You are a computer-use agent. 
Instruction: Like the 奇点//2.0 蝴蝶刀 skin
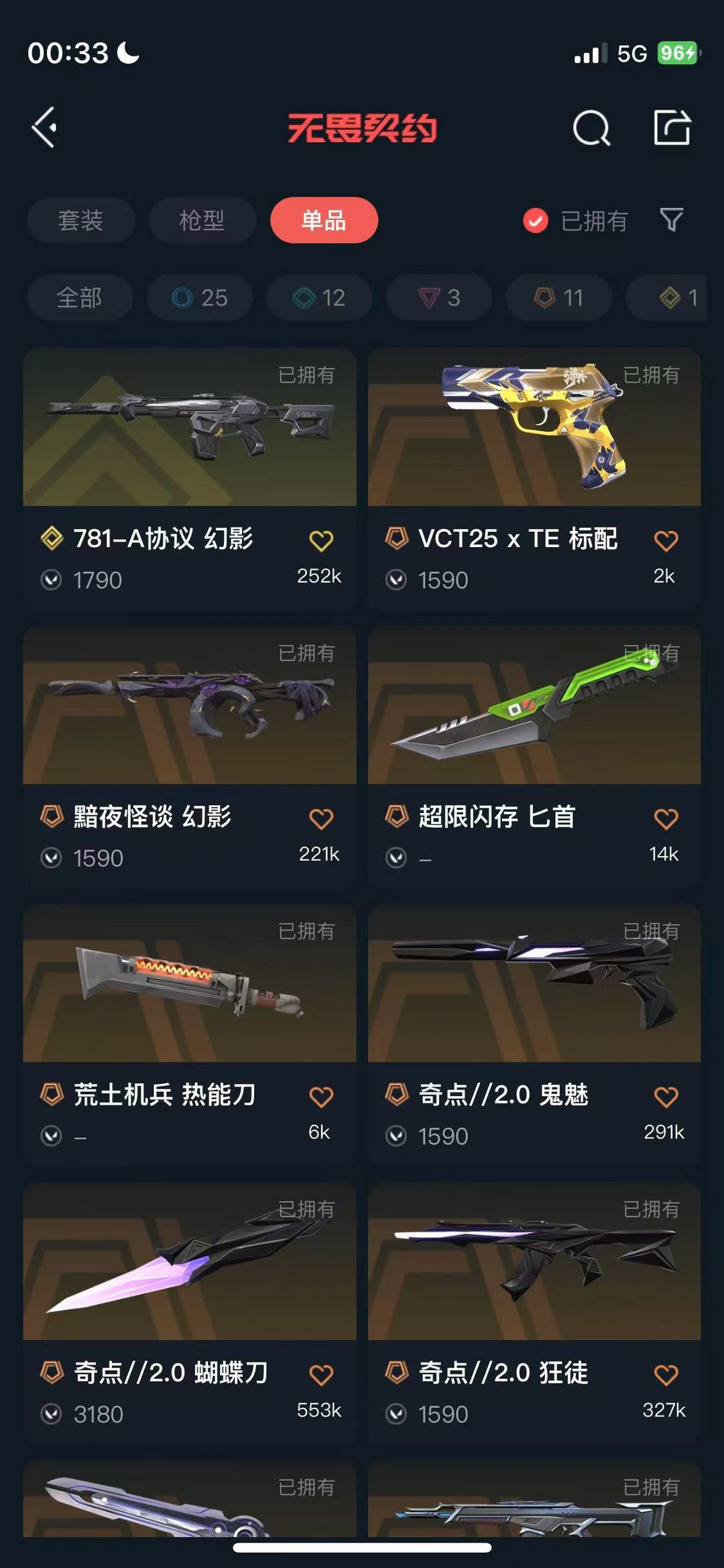click(x=321, y=1375)
